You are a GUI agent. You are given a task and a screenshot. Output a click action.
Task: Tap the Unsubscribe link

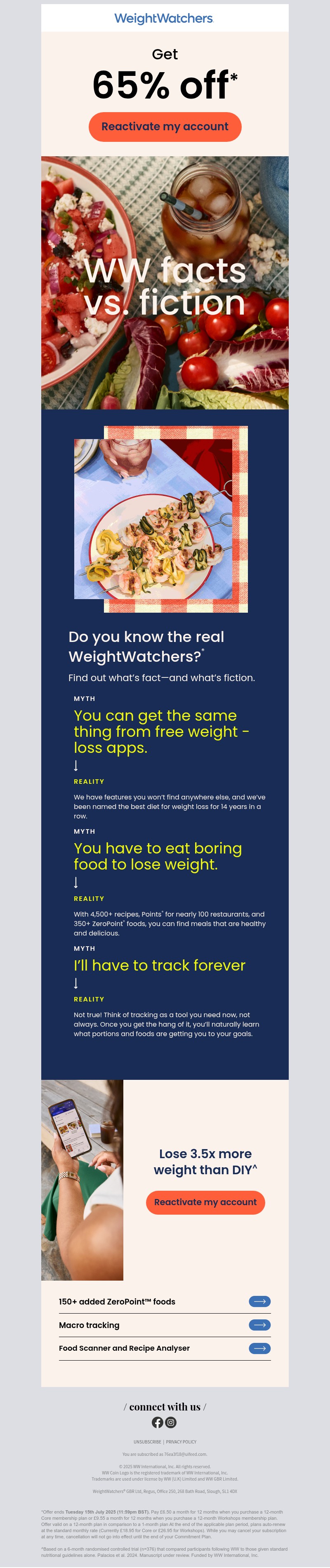coord(147,1441)
